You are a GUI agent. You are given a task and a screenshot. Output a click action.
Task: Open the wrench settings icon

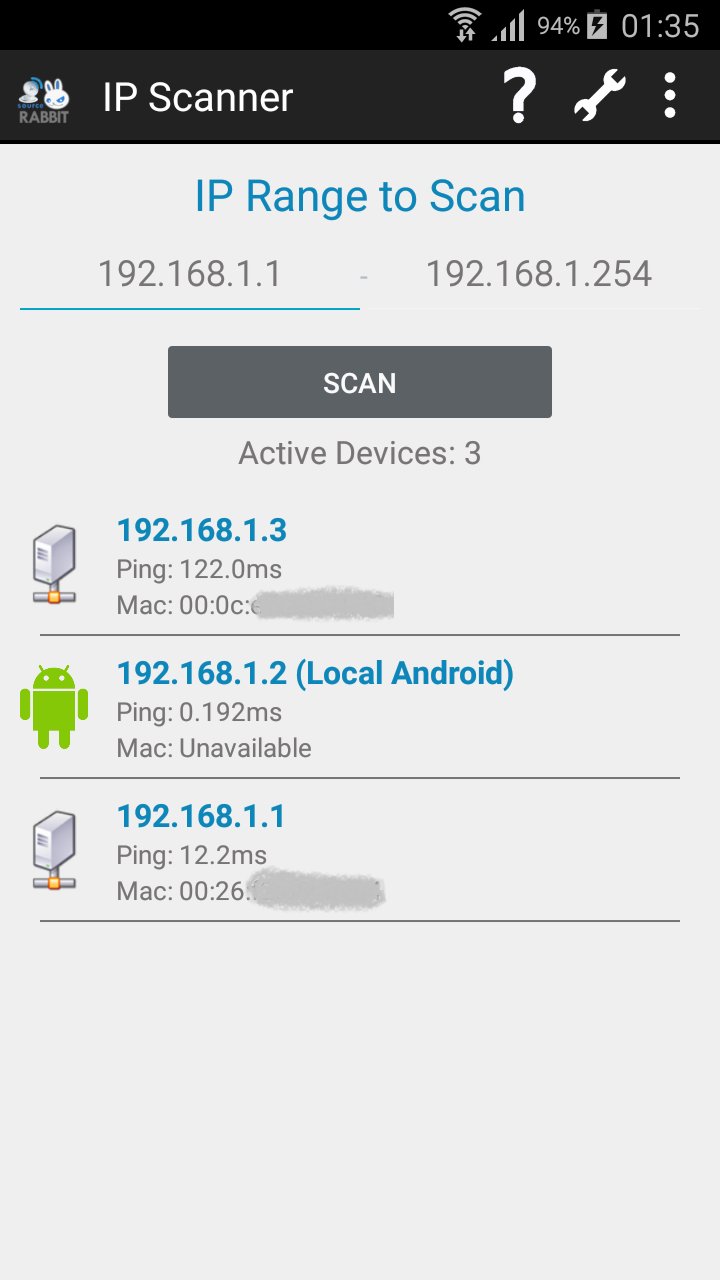pos(599,96)
